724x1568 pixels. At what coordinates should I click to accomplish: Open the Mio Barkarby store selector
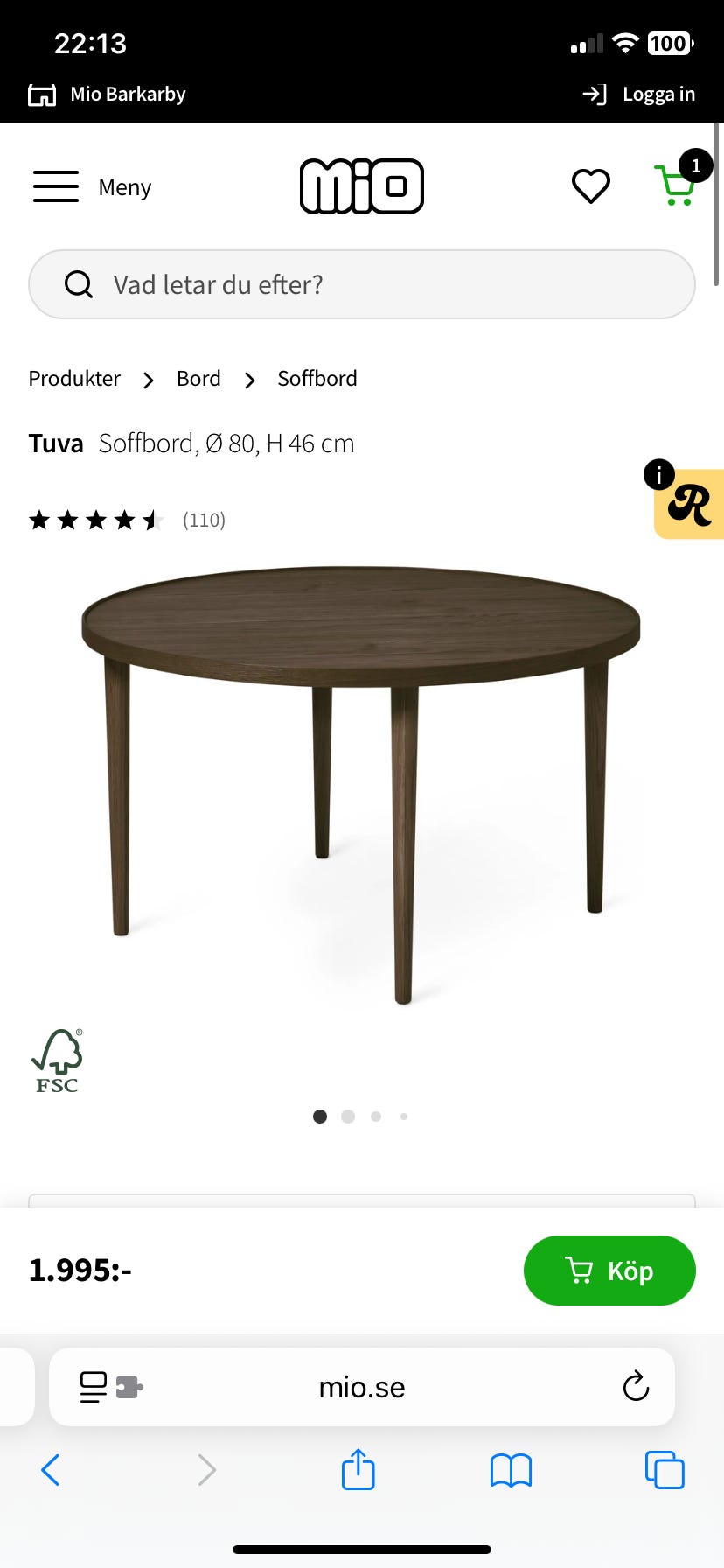(108, 94)
